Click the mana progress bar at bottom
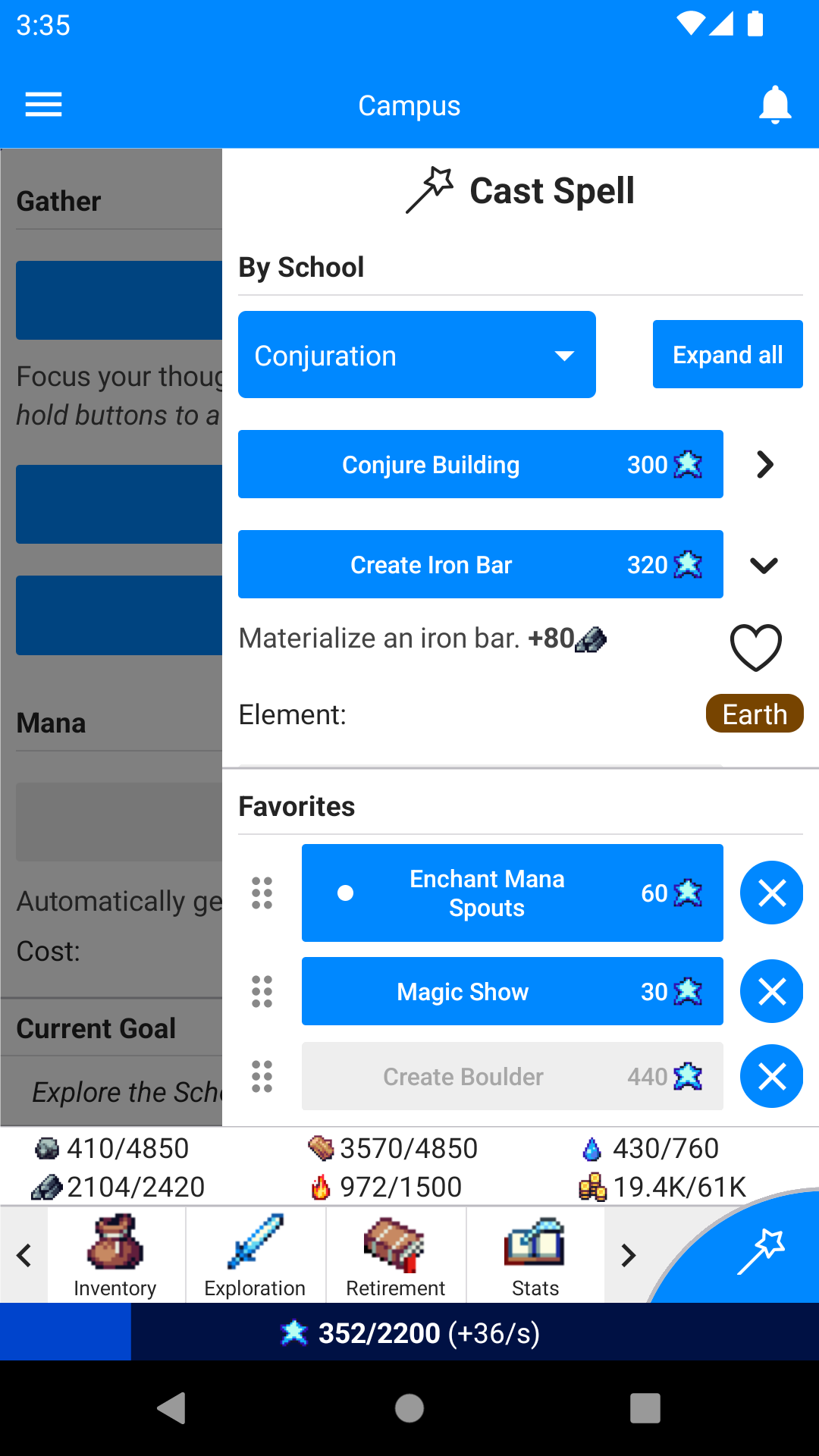This screenshot has height=1456, width=819. [409, 1332]
